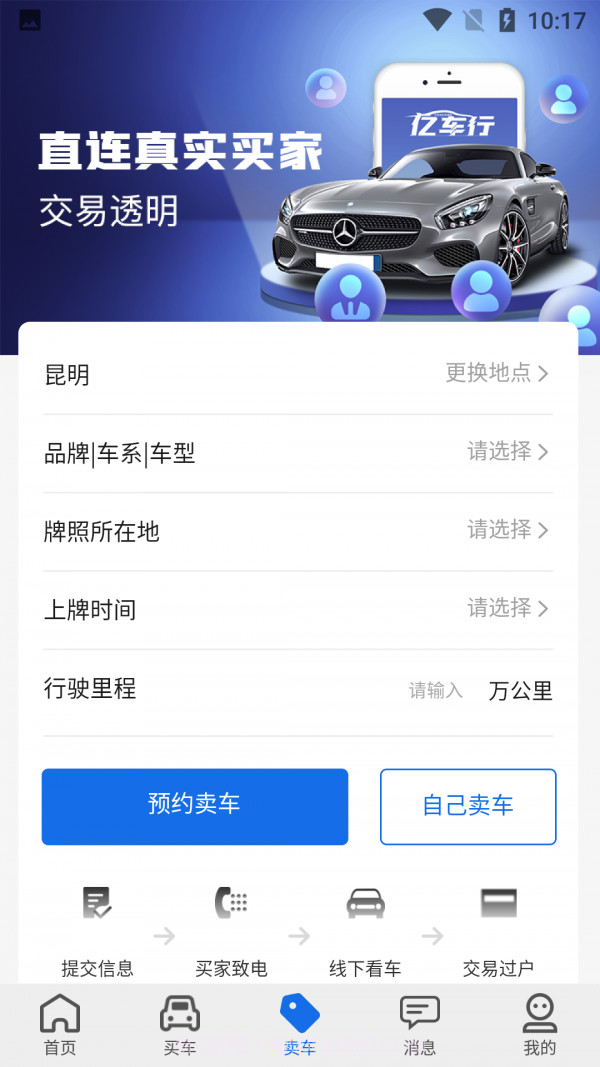The width and height of the screenshot is (600, 1067).
Task: Go to the 首页 home tab
Action: click(x=60, y=1025)
